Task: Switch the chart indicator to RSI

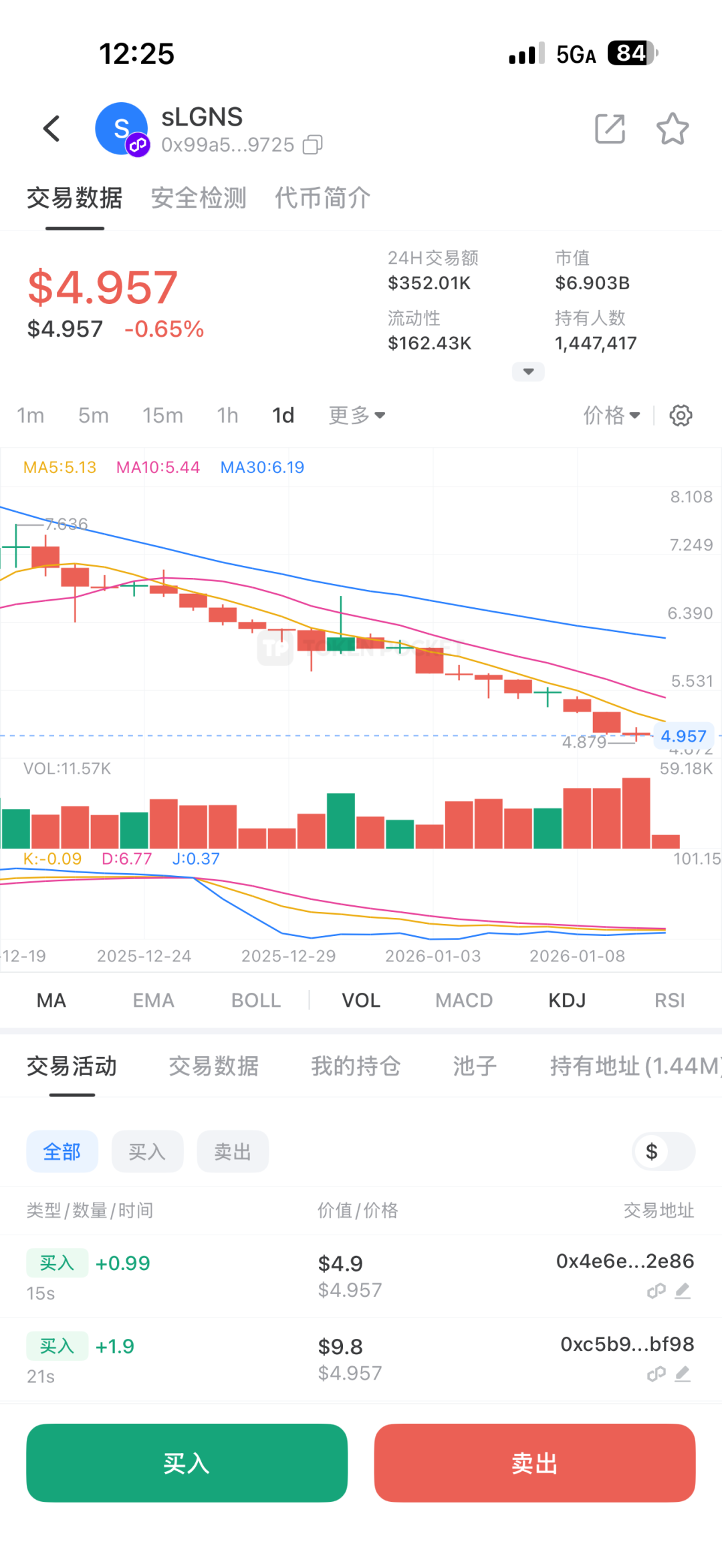Action: [670, 1000]
